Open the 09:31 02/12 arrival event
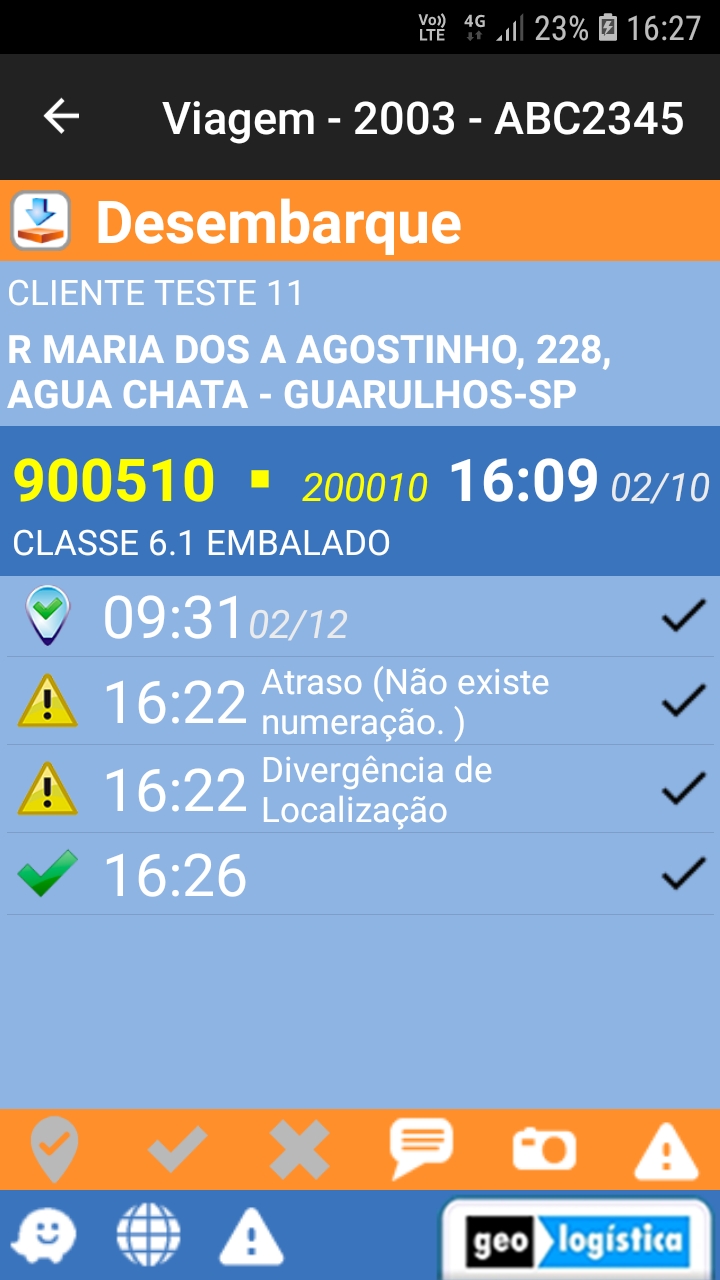Image resolution: width=720 pixels, height=1280 pixels. 360,617
